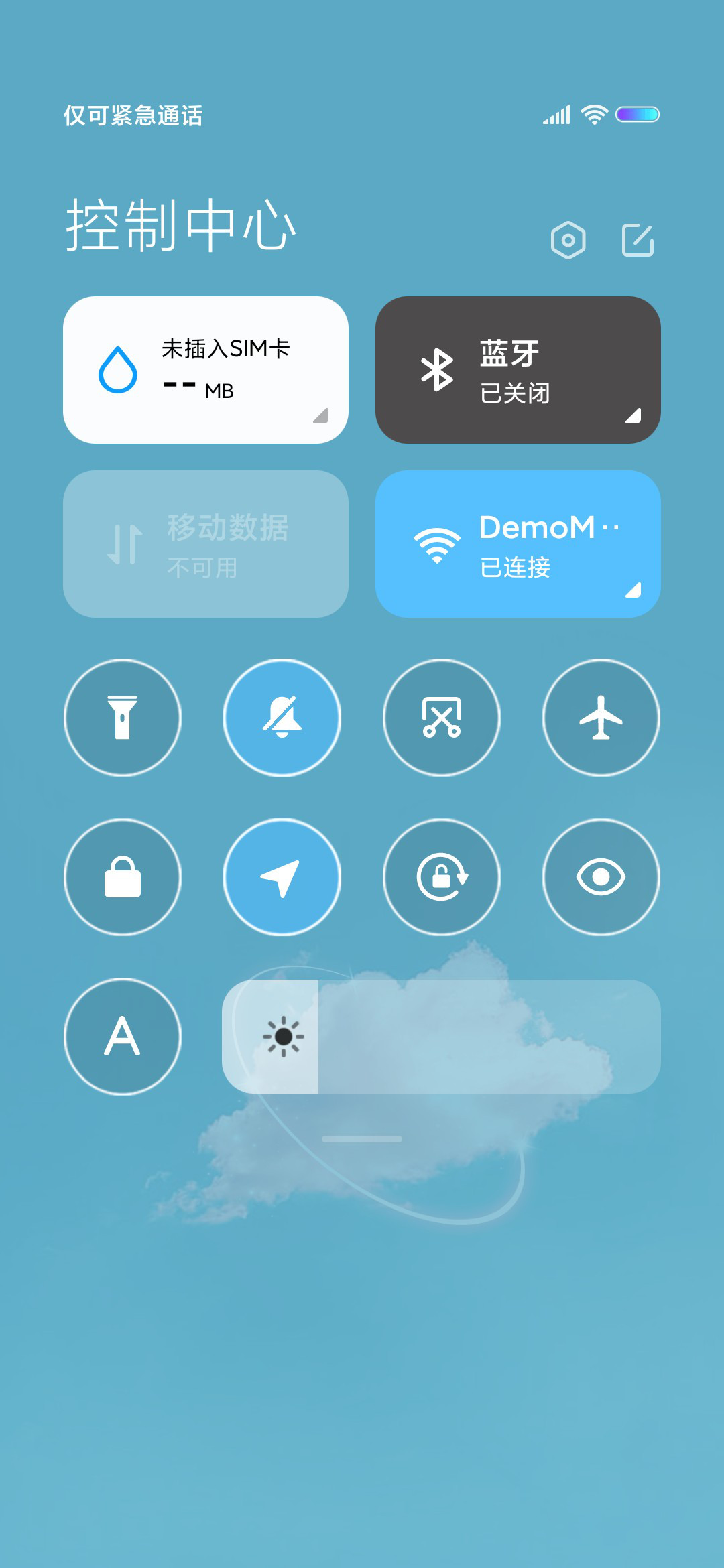Turn off the location arrow toggle
The width and height of the screenshot is (724, 1568).
(282, 877)
